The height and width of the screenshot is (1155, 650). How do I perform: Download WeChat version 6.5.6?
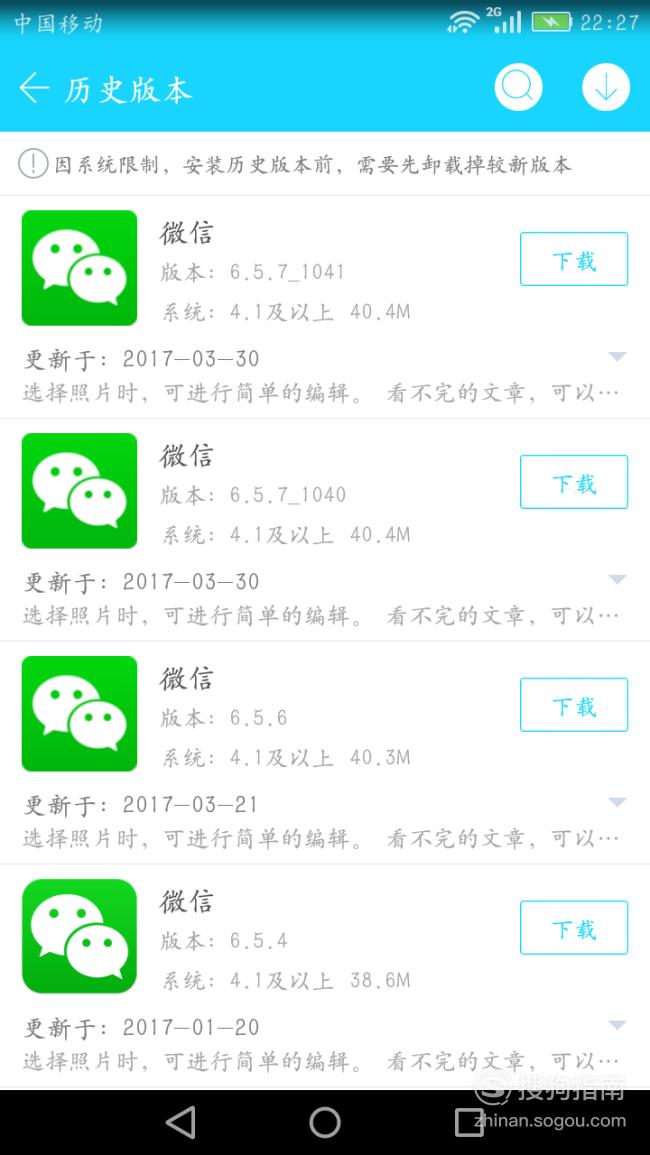click(x=574, y=705)
